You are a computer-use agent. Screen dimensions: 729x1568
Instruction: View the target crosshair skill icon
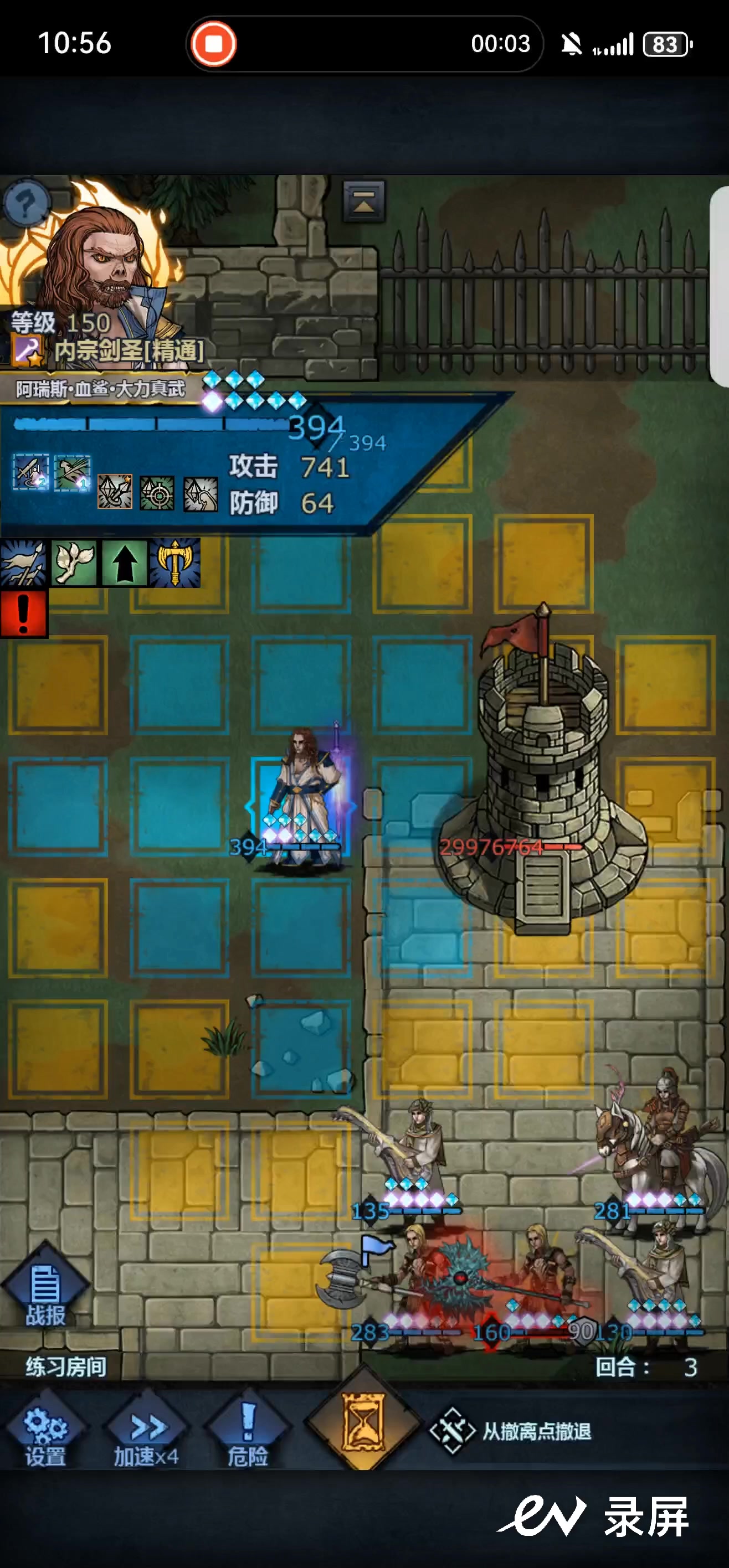click(x=157, y=494)
